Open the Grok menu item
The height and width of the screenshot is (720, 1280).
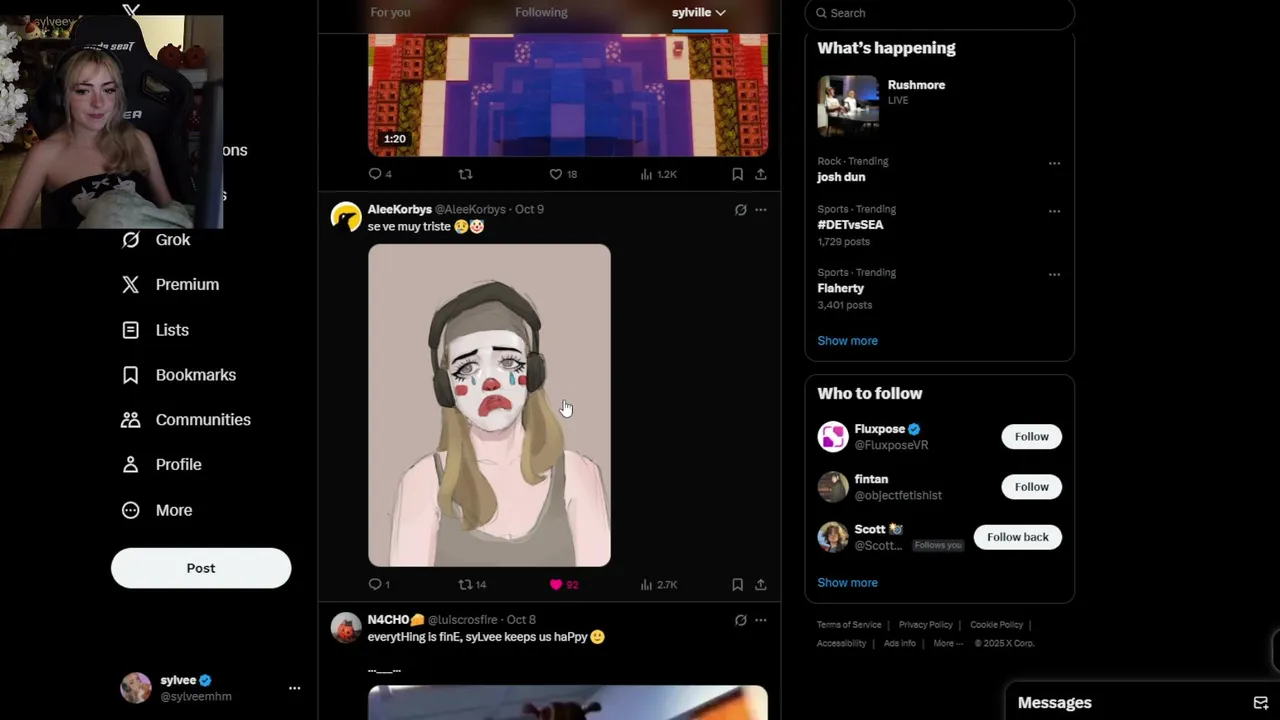pos(172,240)
